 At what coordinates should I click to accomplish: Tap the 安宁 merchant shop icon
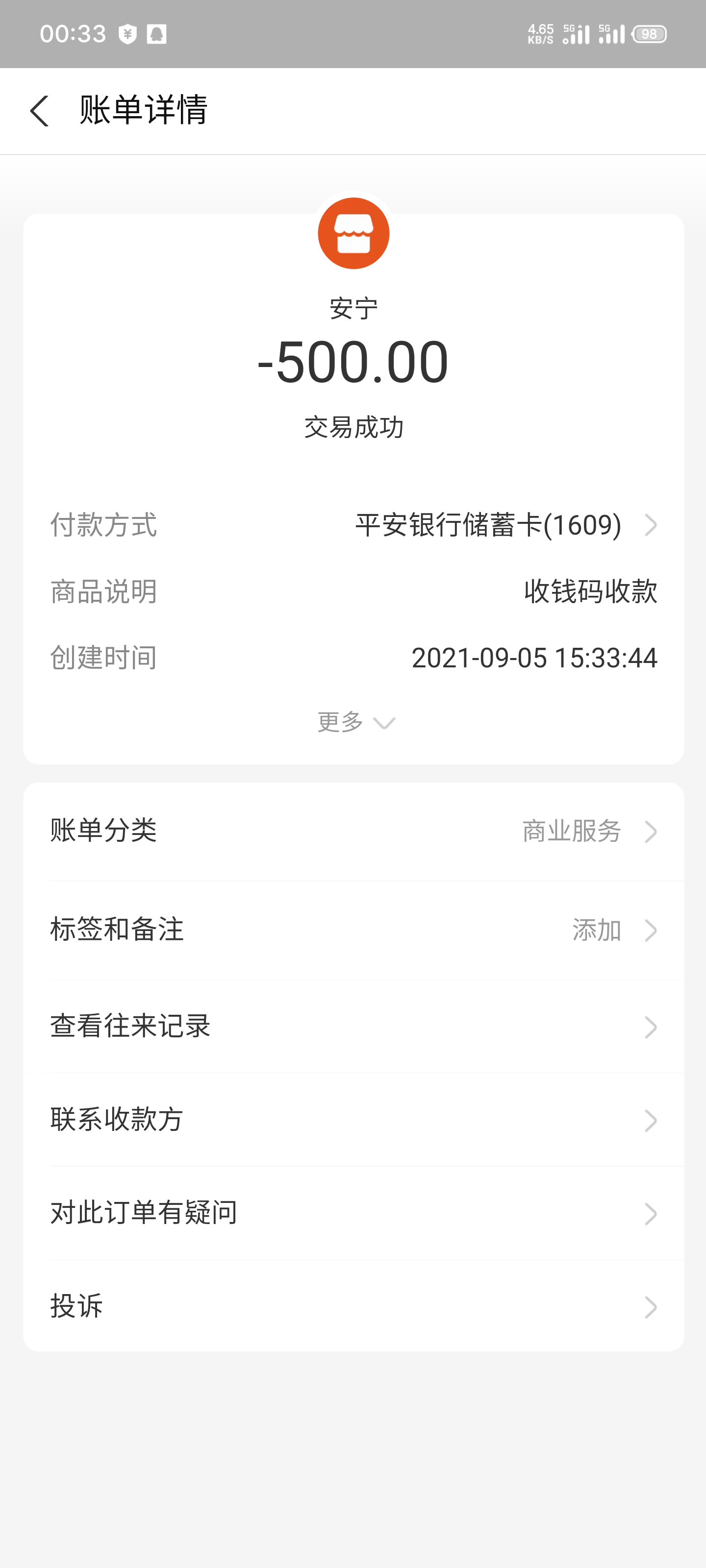(x=353, y=233)
